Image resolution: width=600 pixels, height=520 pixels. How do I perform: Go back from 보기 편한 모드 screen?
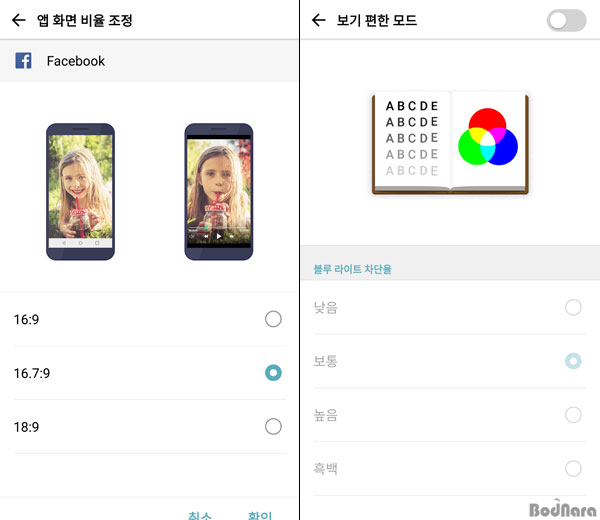click(x=319, y=20)
